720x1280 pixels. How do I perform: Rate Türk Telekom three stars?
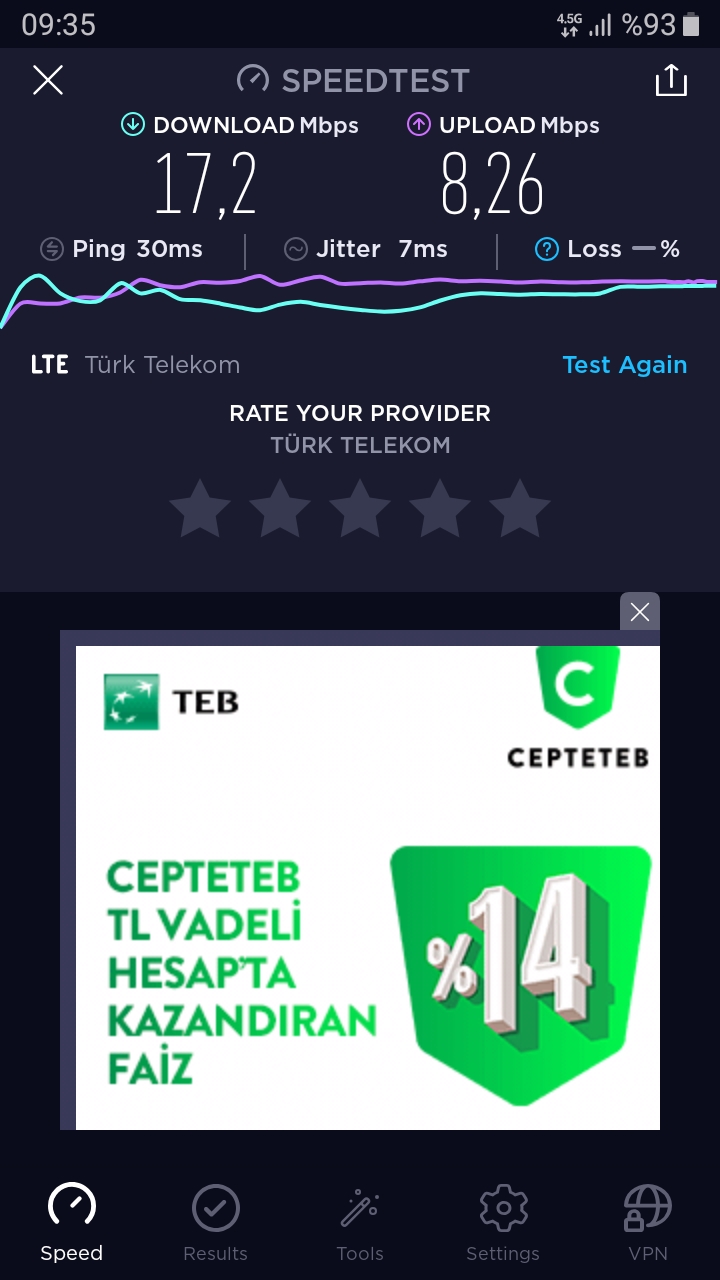360,508
